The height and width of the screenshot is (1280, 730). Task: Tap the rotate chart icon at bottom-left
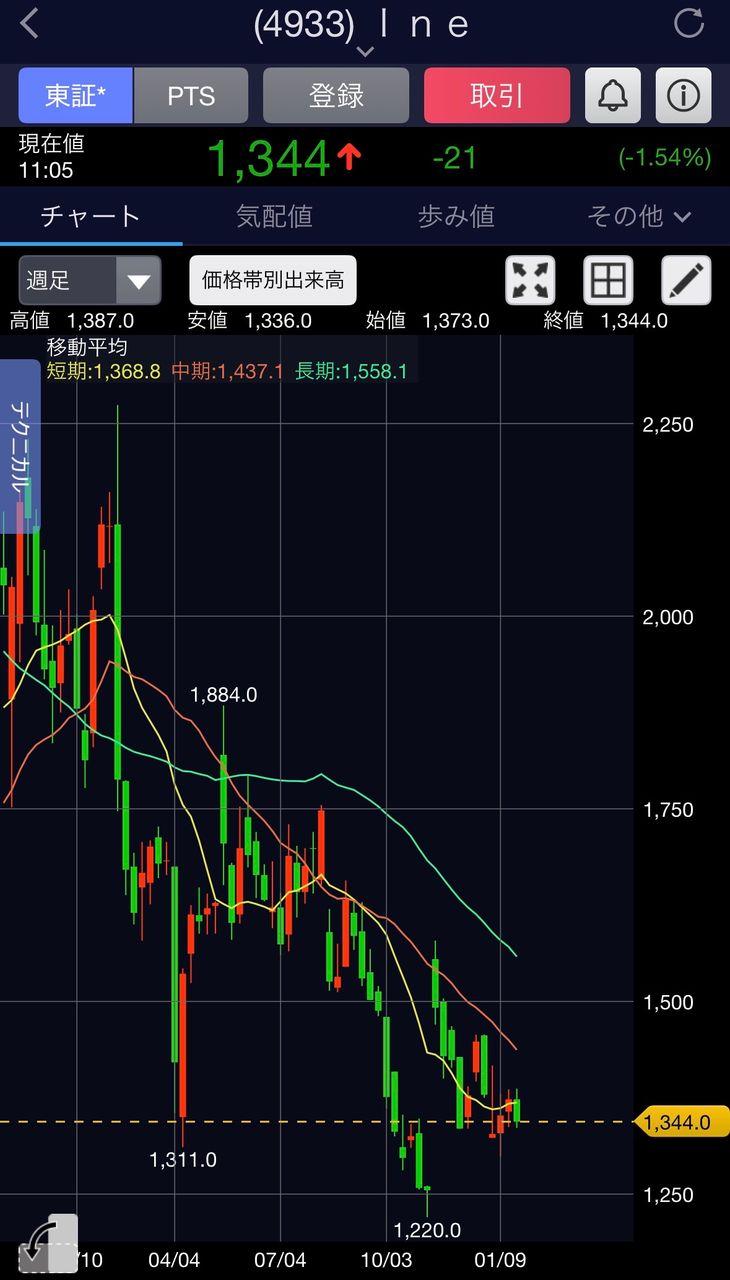pos(45,1241)
